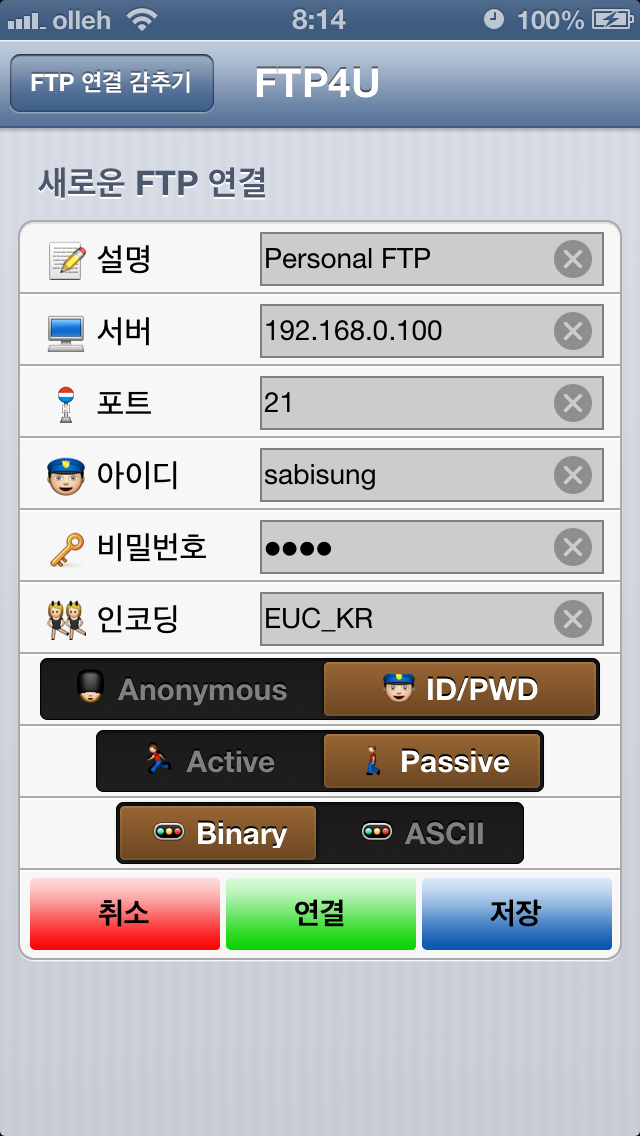Clear the sabisung ID text
The image size is (640, 1136).
[x=572, y=475]
